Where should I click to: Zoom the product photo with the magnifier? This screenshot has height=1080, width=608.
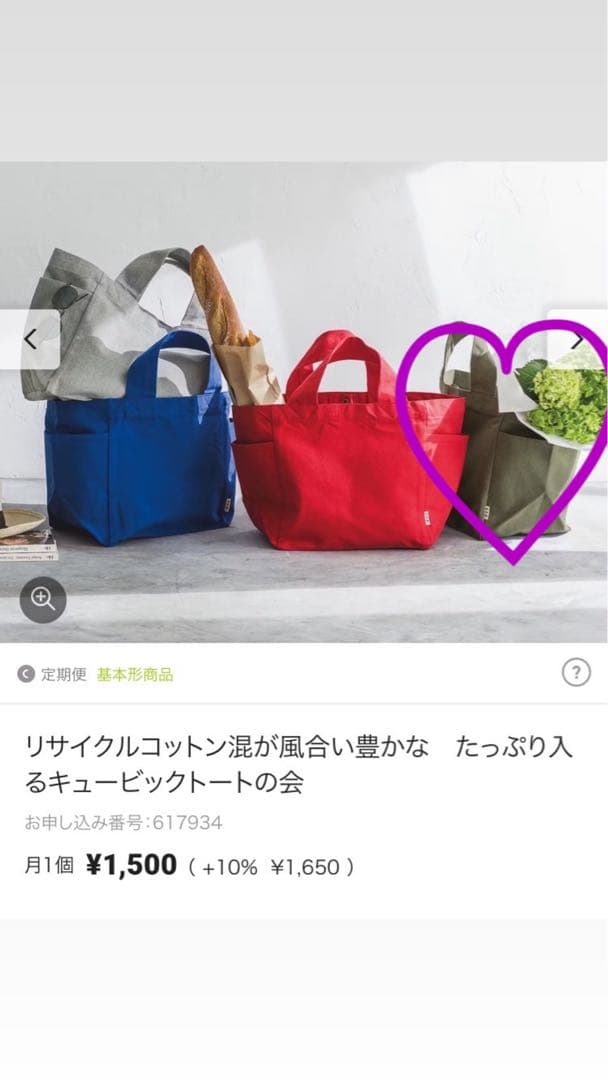pyautogui.click(x=43, y=599)
